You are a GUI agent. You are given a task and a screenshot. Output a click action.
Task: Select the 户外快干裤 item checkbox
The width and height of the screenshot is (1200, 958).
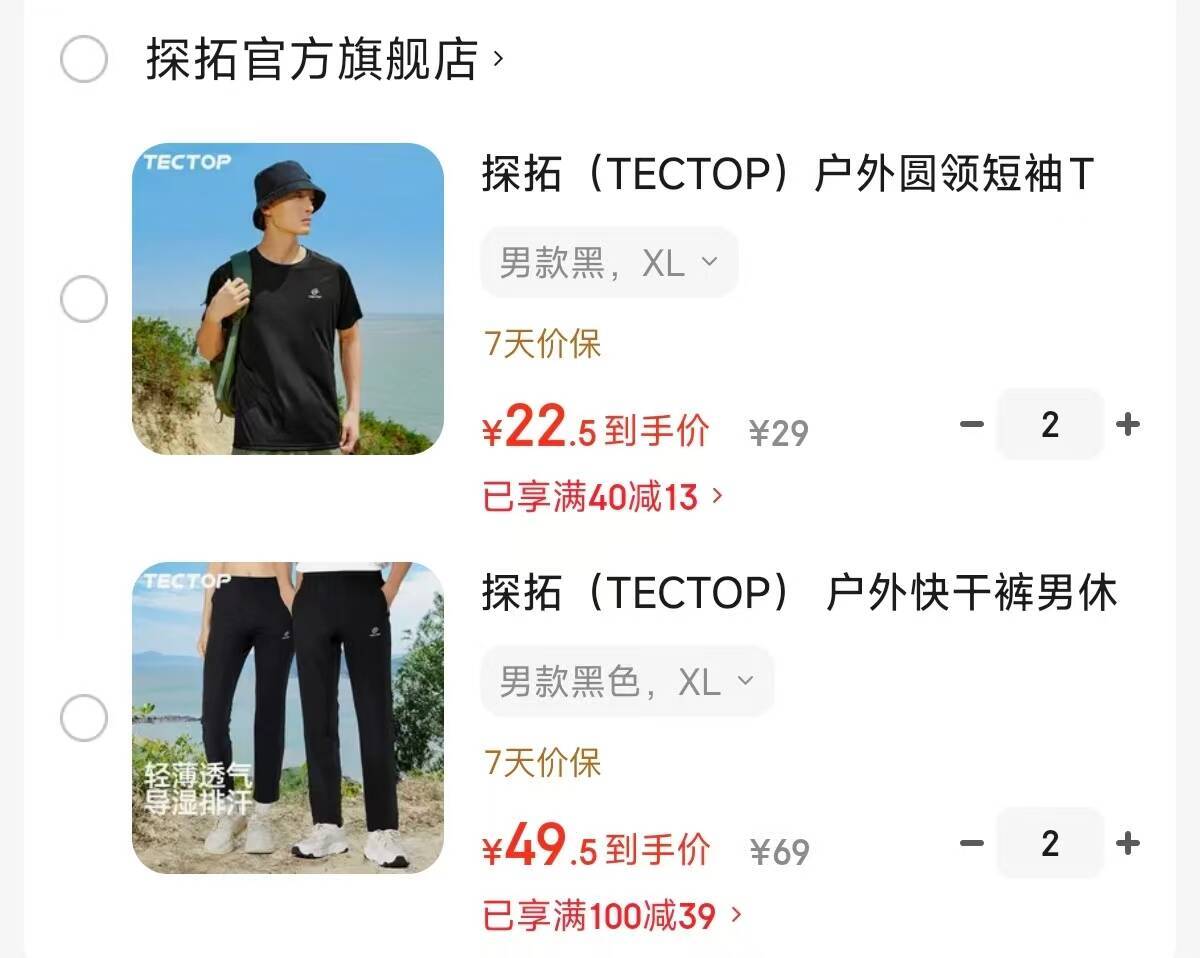[x=84, y=718]
